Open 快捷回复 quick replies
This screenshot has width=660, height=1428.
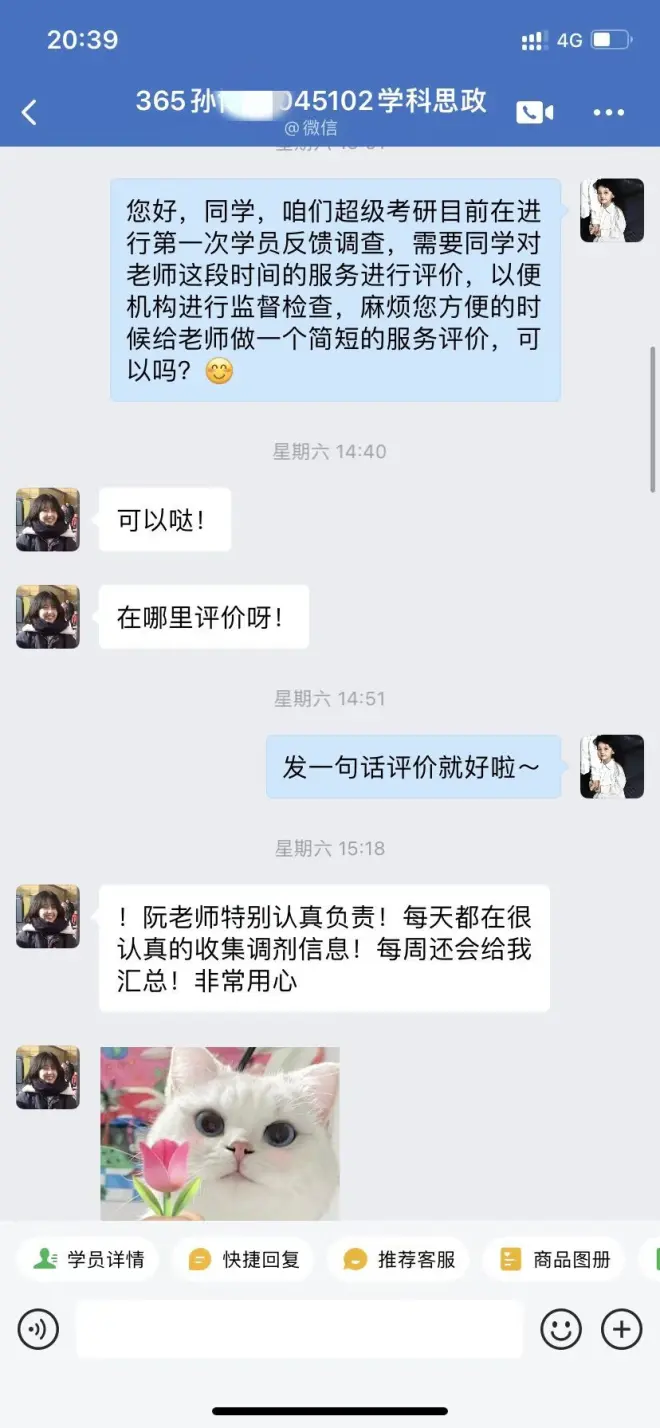(x=244, y=1259)
